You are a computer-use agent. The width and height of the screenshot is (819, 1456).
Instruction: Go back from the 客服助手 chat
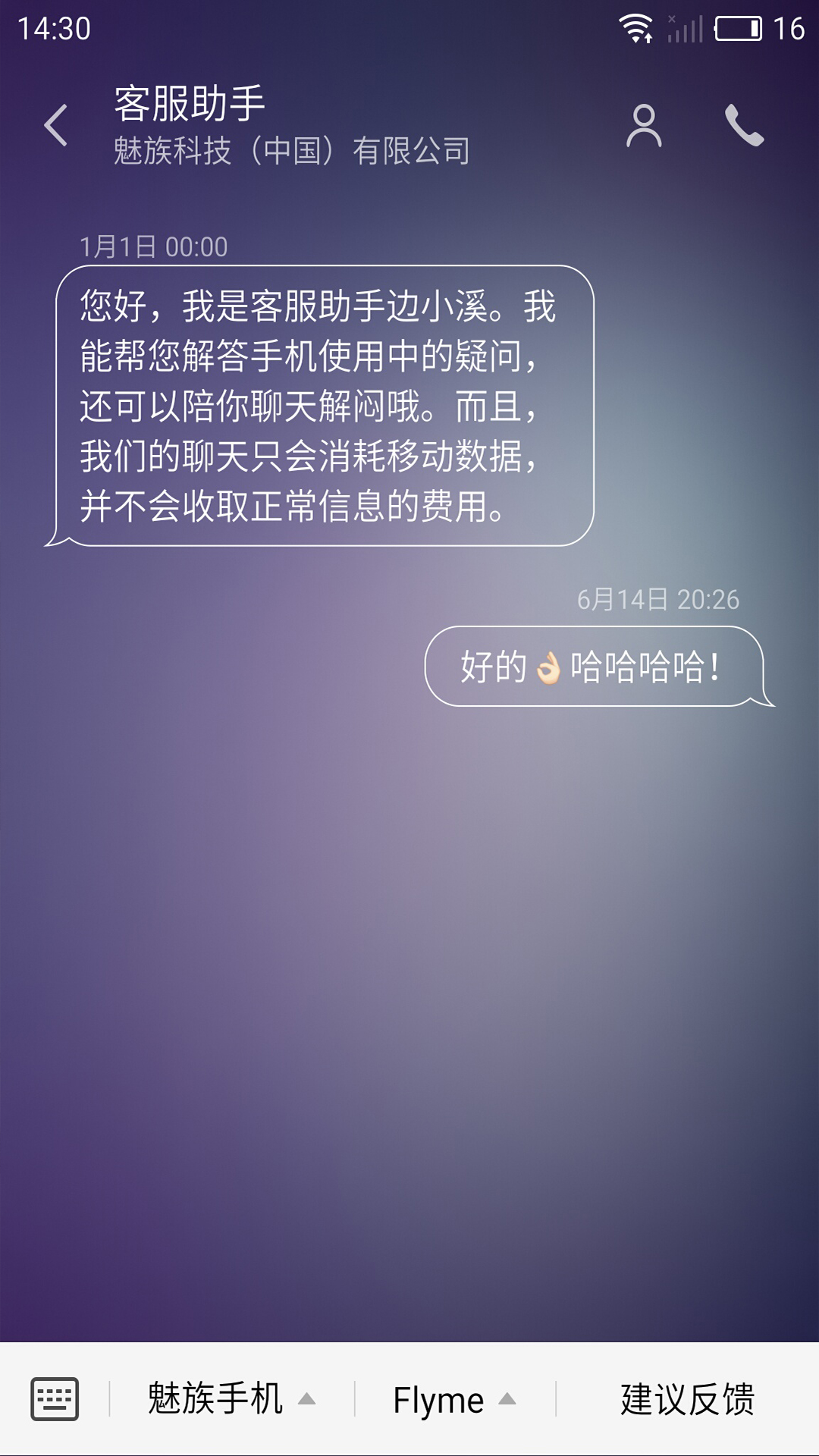coord(56,125)
